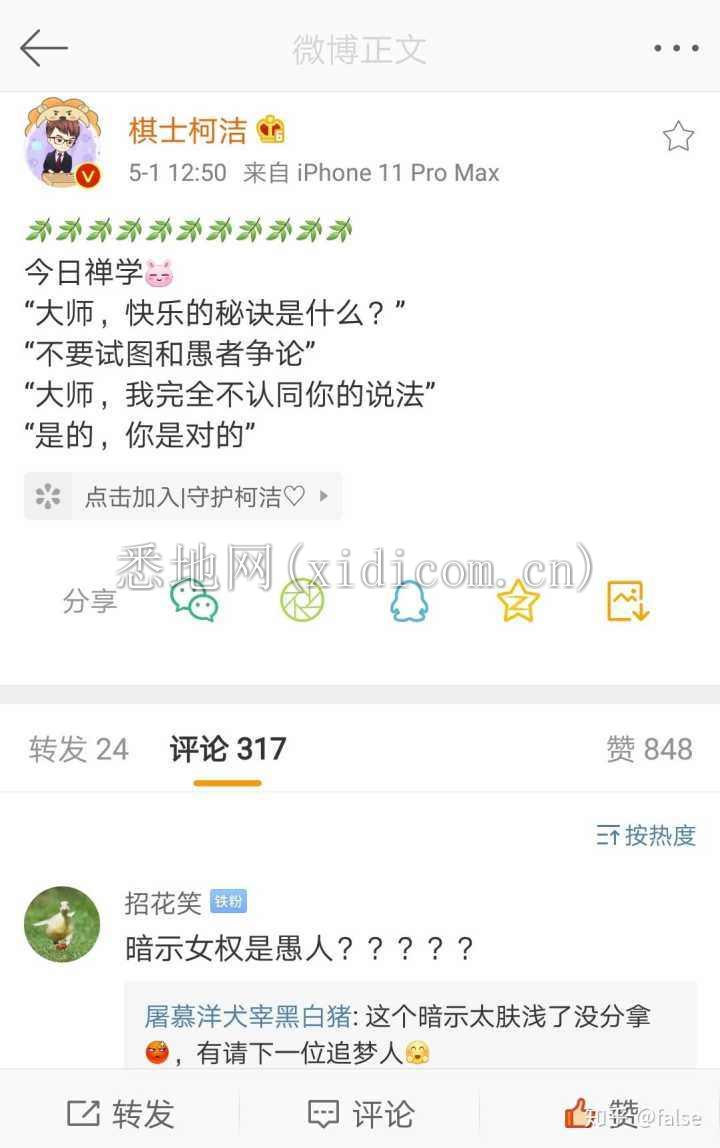The height and width of the screenshot is (1148, 720).
Task: Open the three-dot overflow menu
Action: (x=677, y=48)
